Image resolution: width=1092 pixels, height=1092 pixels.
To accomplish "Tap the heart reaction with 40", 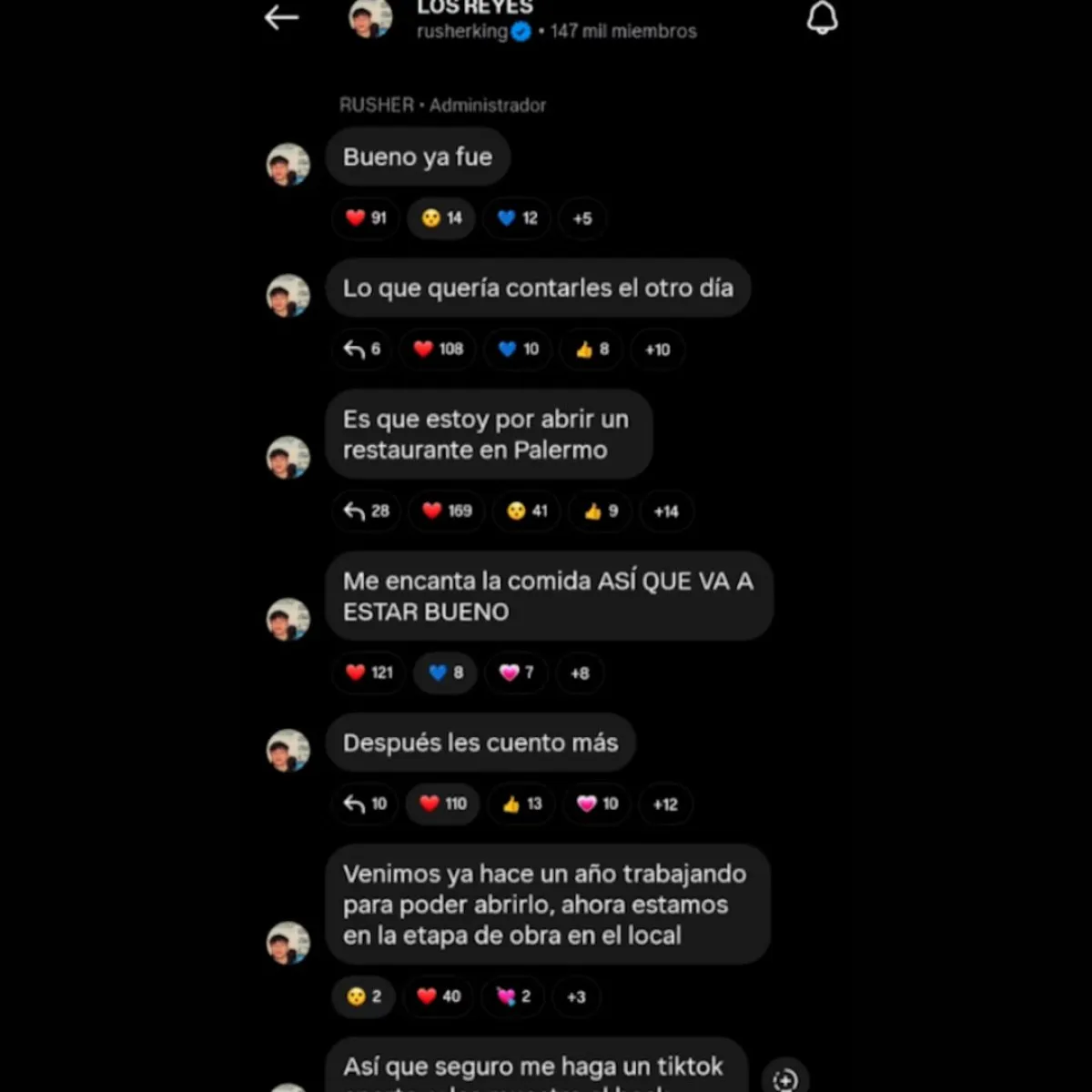I will pyautogui.click(x=439, y=996).
